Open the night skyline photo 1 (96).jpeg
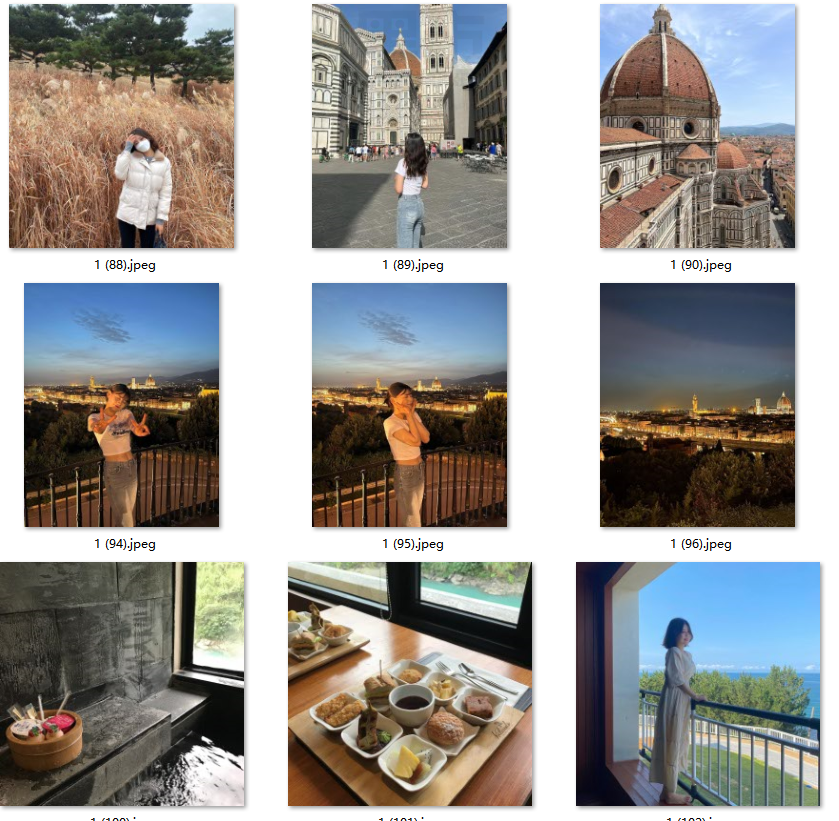Image resolution: width=839 pixels, height=821 pixels. coord(697,405)
